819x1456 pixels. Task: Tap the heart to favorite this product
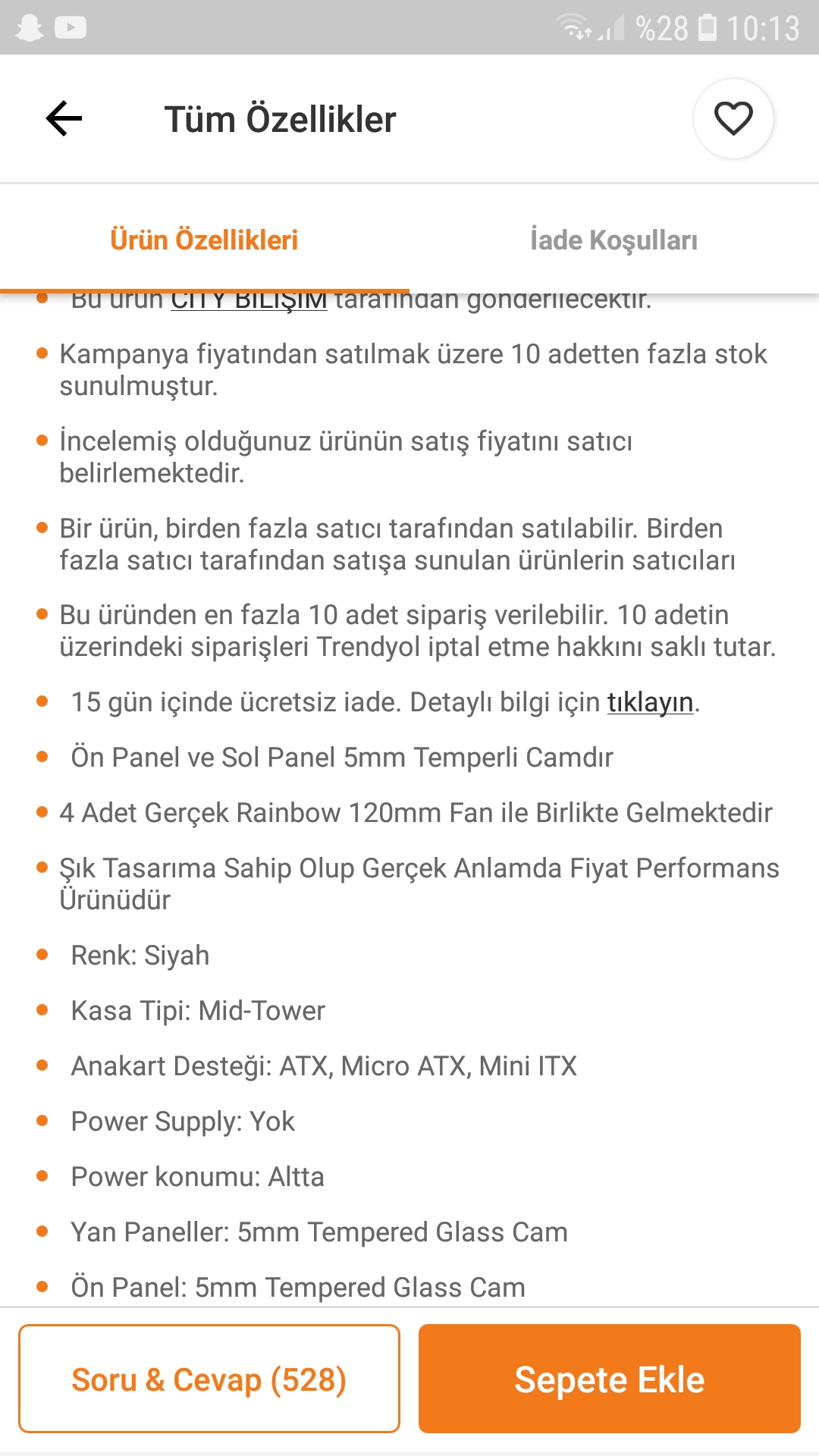click(x=732, y=118)
